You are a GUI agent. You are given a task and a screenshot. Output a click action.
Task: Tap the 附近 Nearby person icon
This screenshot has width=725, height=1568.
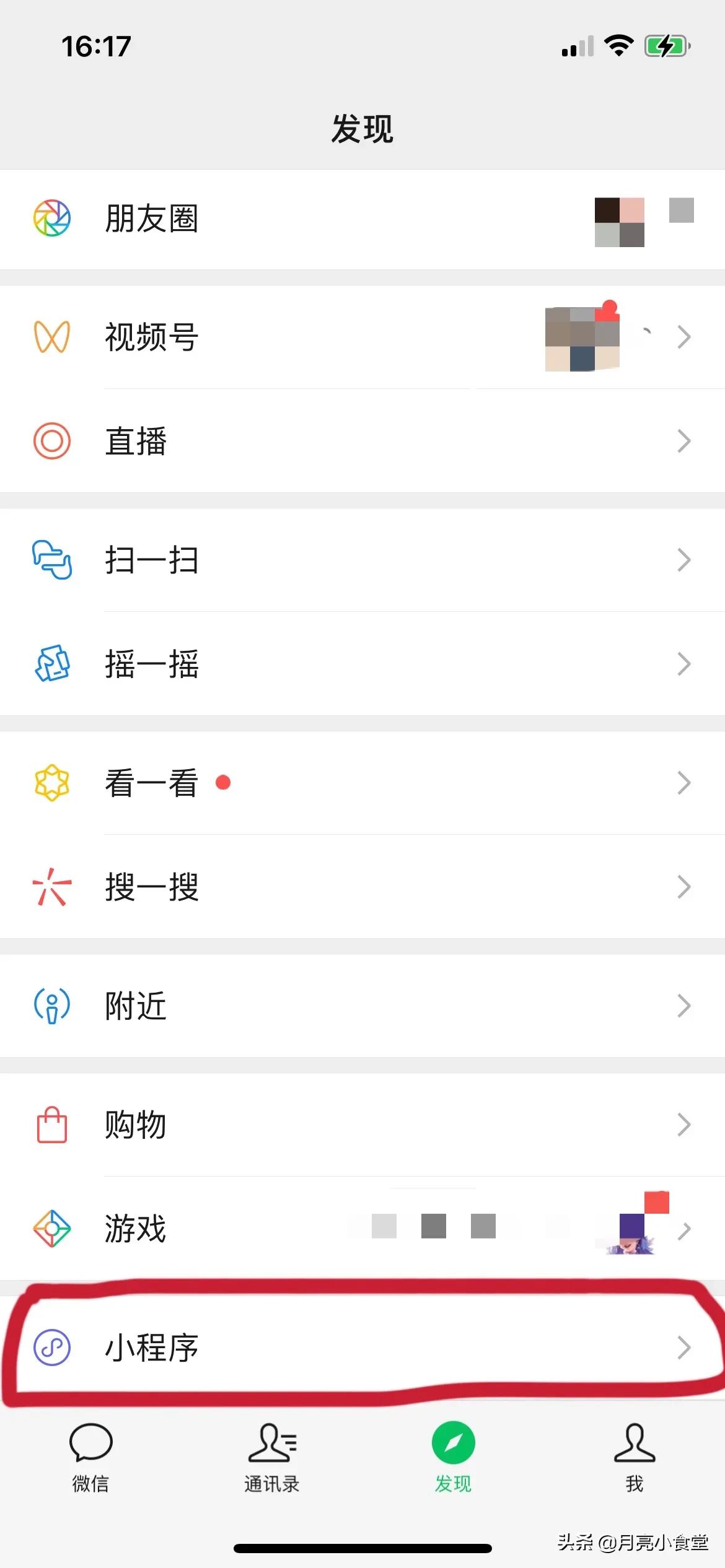coord(53,1004)
